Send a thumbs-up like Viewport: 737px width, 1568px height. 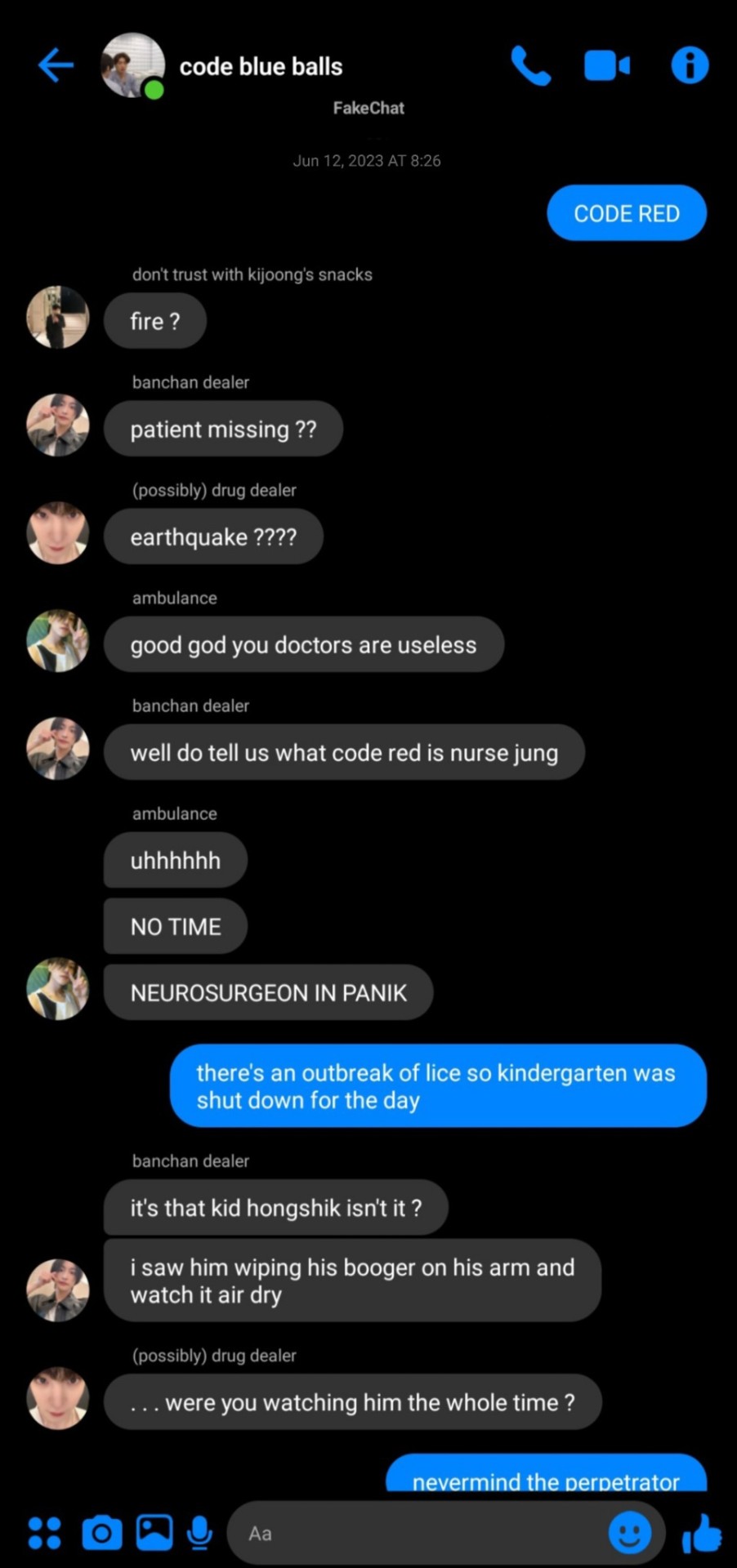coord(701,1533)
